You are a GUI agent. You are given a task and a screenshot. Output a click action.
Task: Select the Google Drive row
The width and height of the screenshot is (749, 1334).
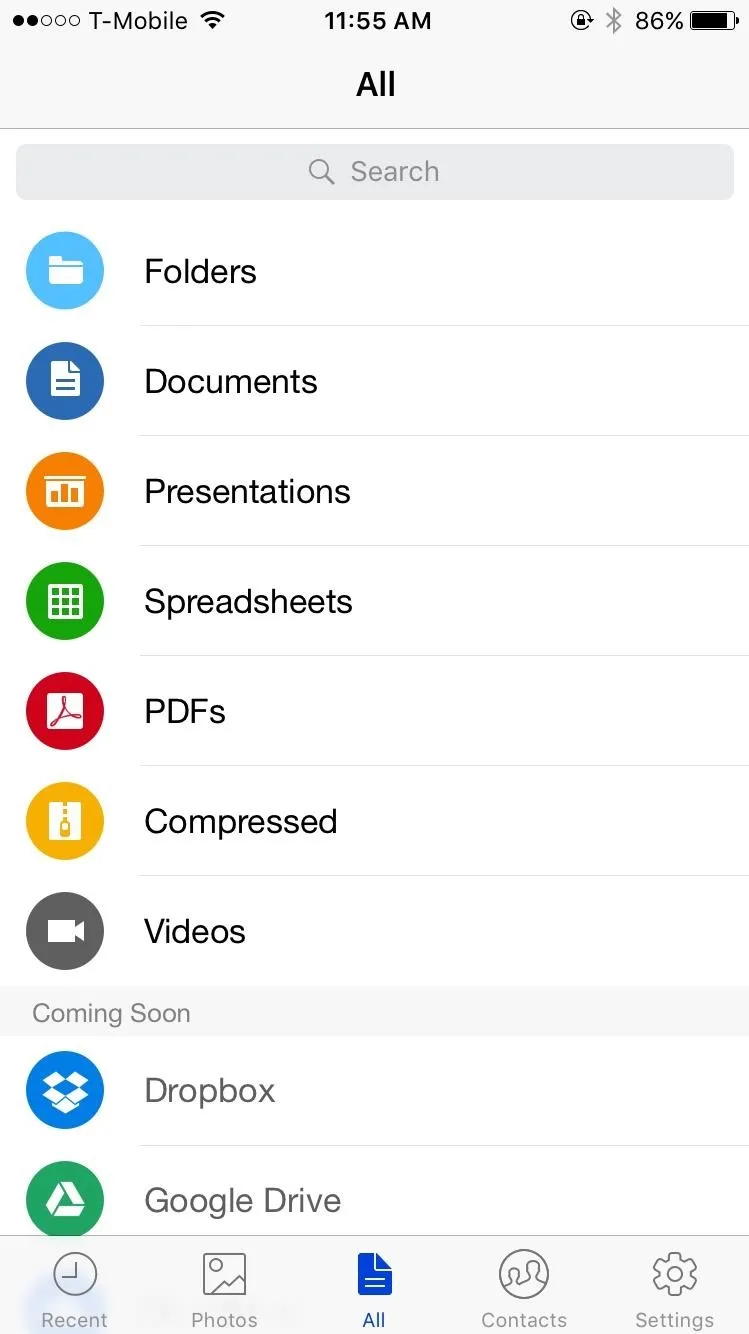coord(374,1191)
